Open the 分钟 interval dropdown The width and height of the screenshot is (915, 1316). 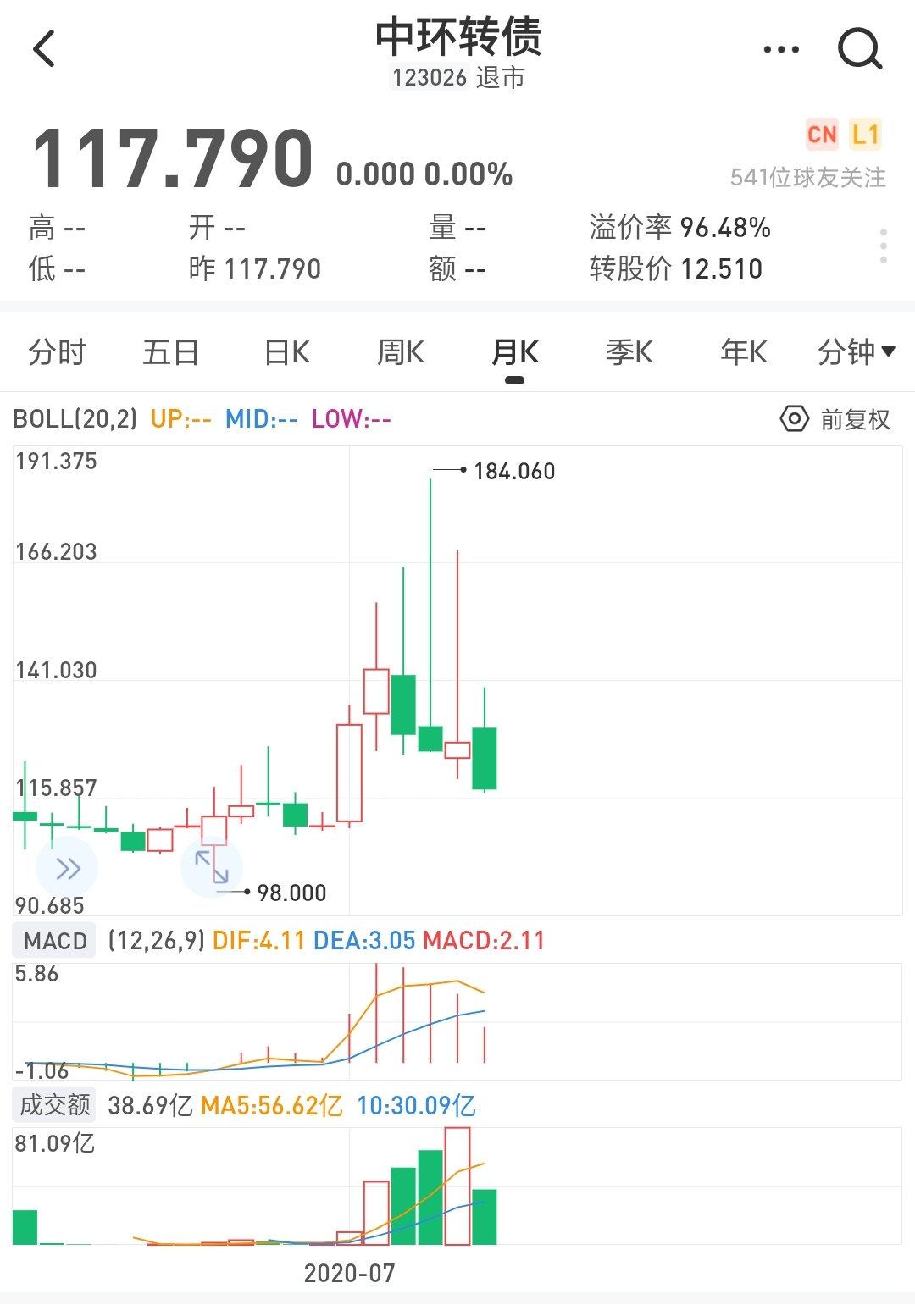click(x=856, y=351)
